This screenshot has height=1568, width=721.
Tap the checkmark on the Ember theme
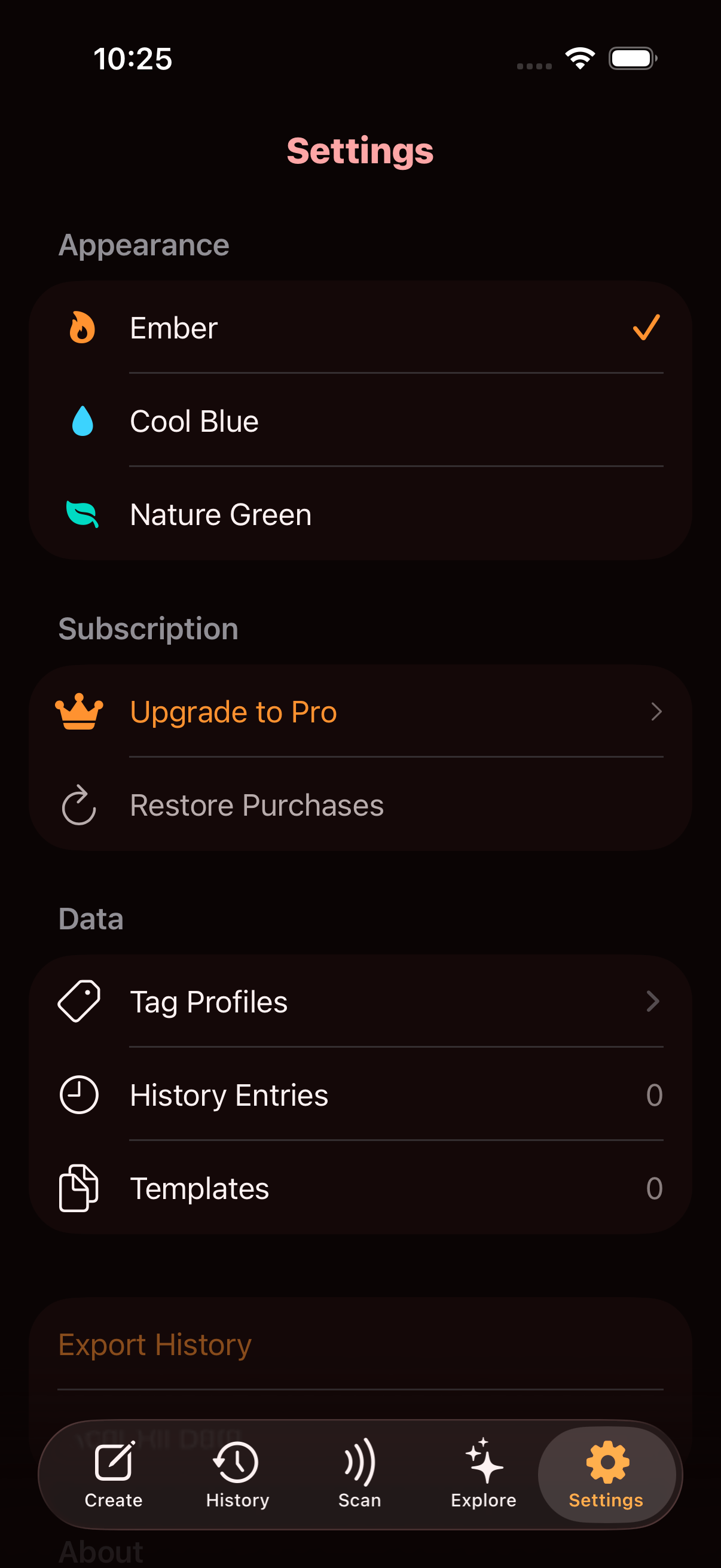[647, 328]
